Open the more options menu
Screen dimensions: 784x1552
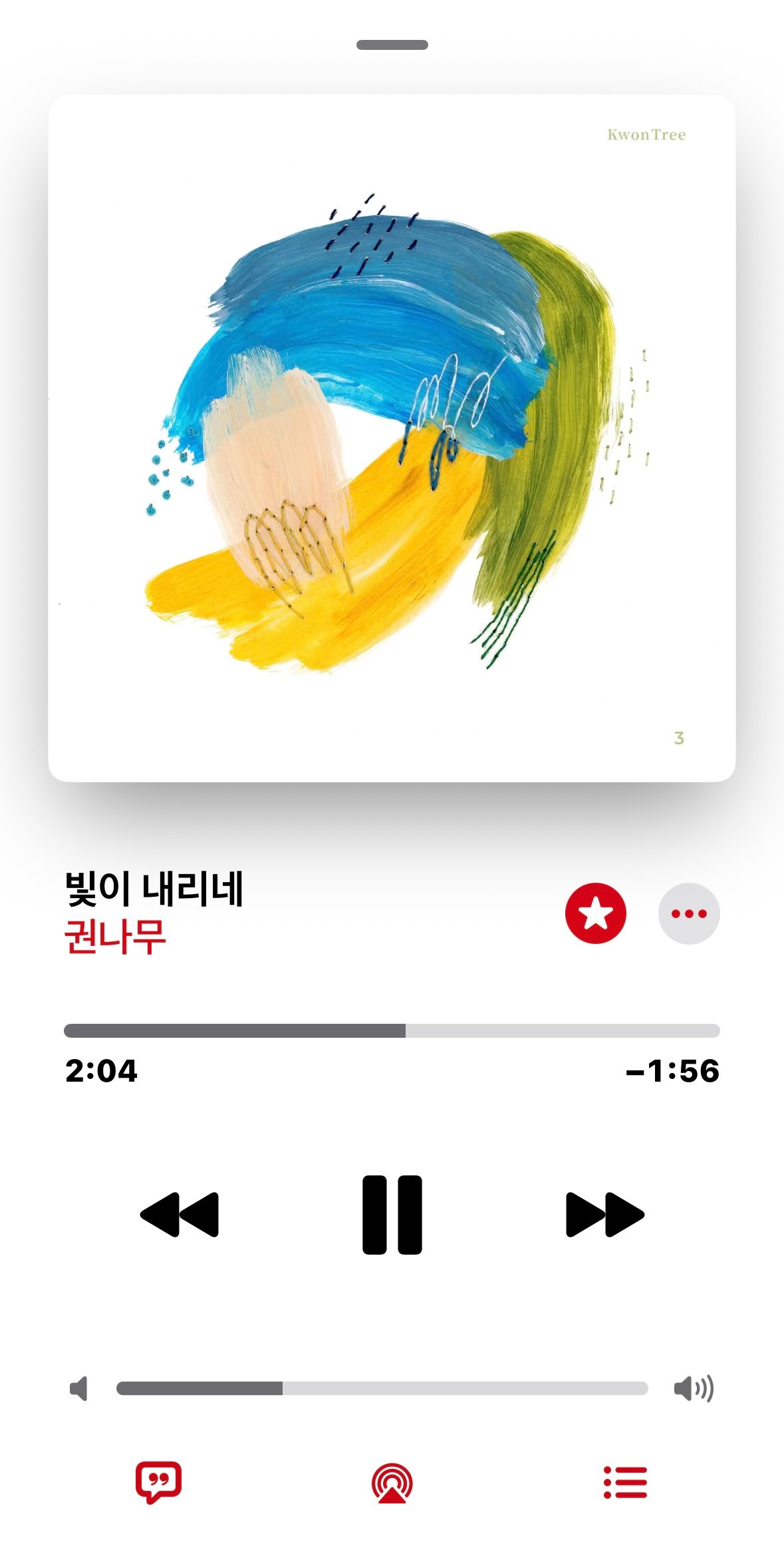click(x=688, y=913)
